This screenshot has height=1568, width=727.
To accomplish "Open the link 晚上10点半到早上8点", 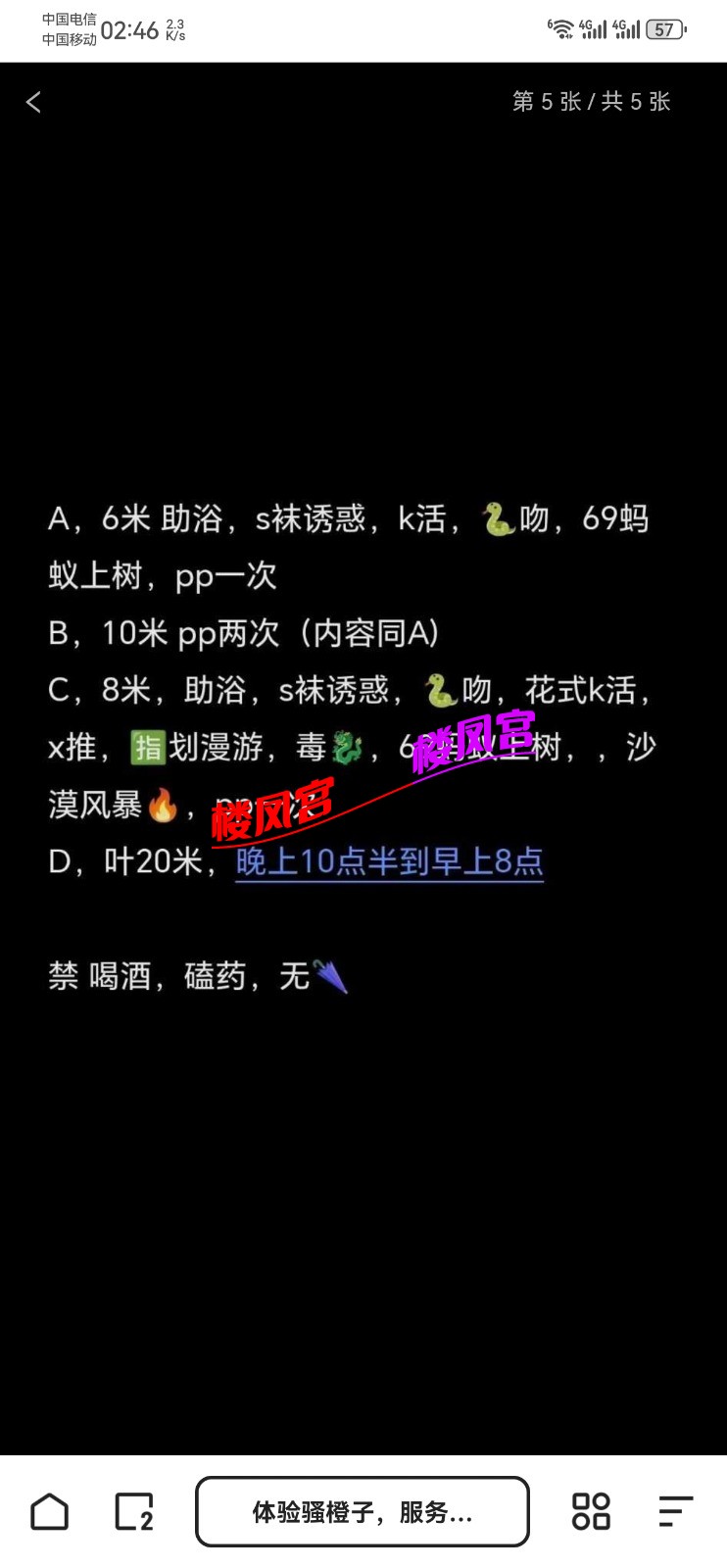I will [389, 862].
